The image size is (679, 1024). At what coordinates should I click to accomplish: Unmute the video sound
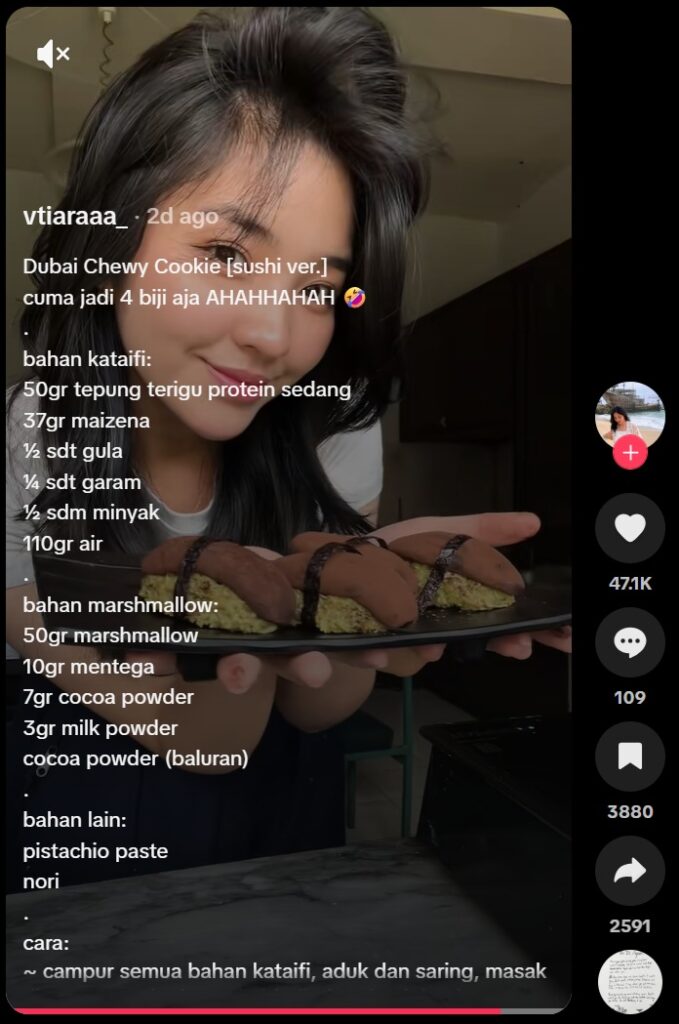pos(52,54)
